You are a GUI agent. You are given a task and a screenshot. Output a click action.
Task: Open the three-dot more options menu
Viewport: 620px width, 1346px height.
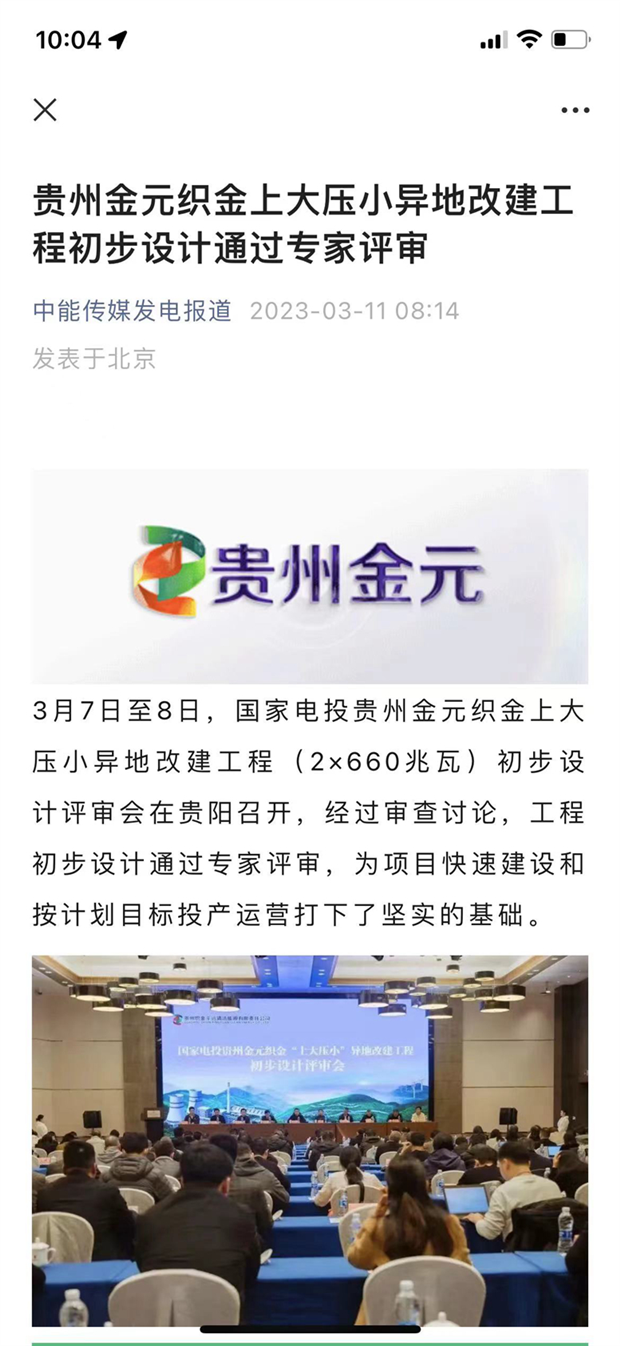click(575, 110)
